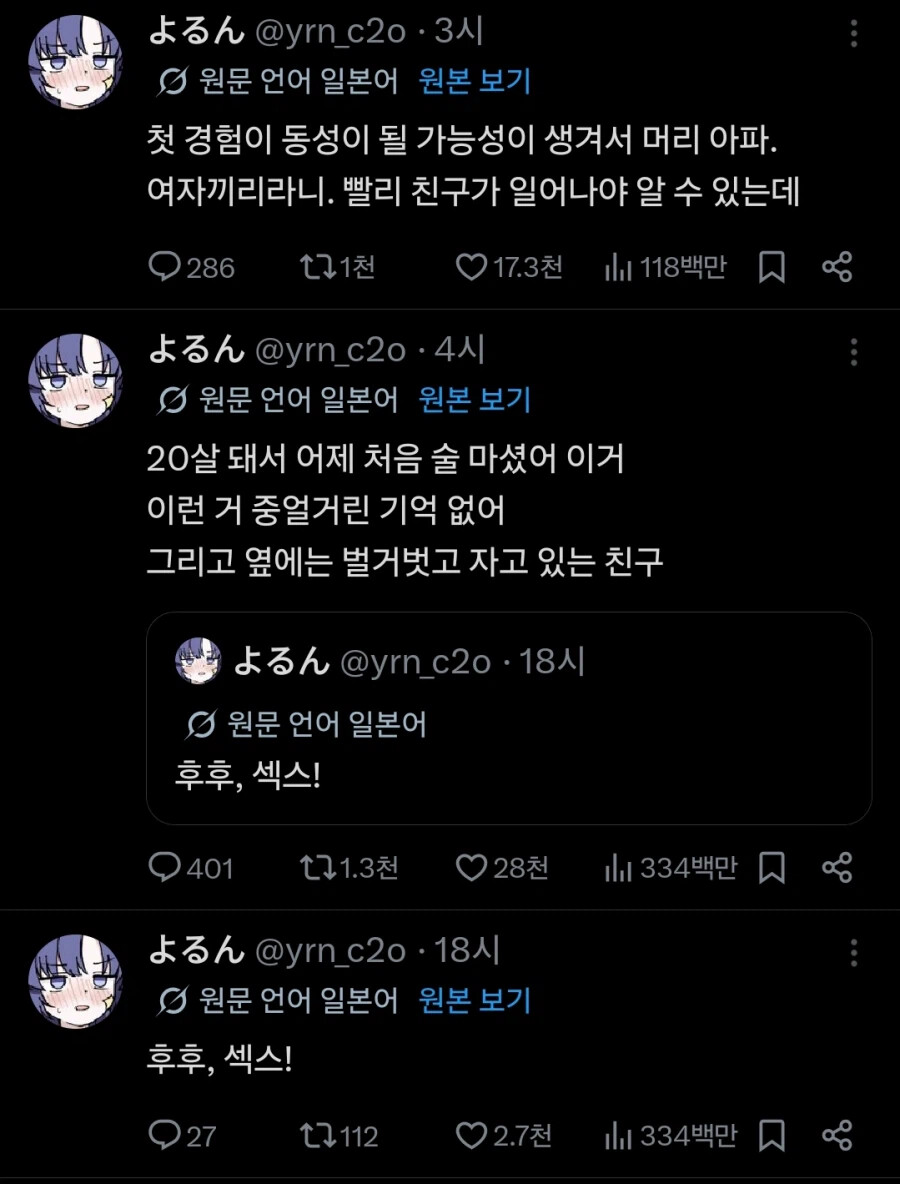
Task: Reply to the tweet with 286 comments
Action: [x=164, y=267]
